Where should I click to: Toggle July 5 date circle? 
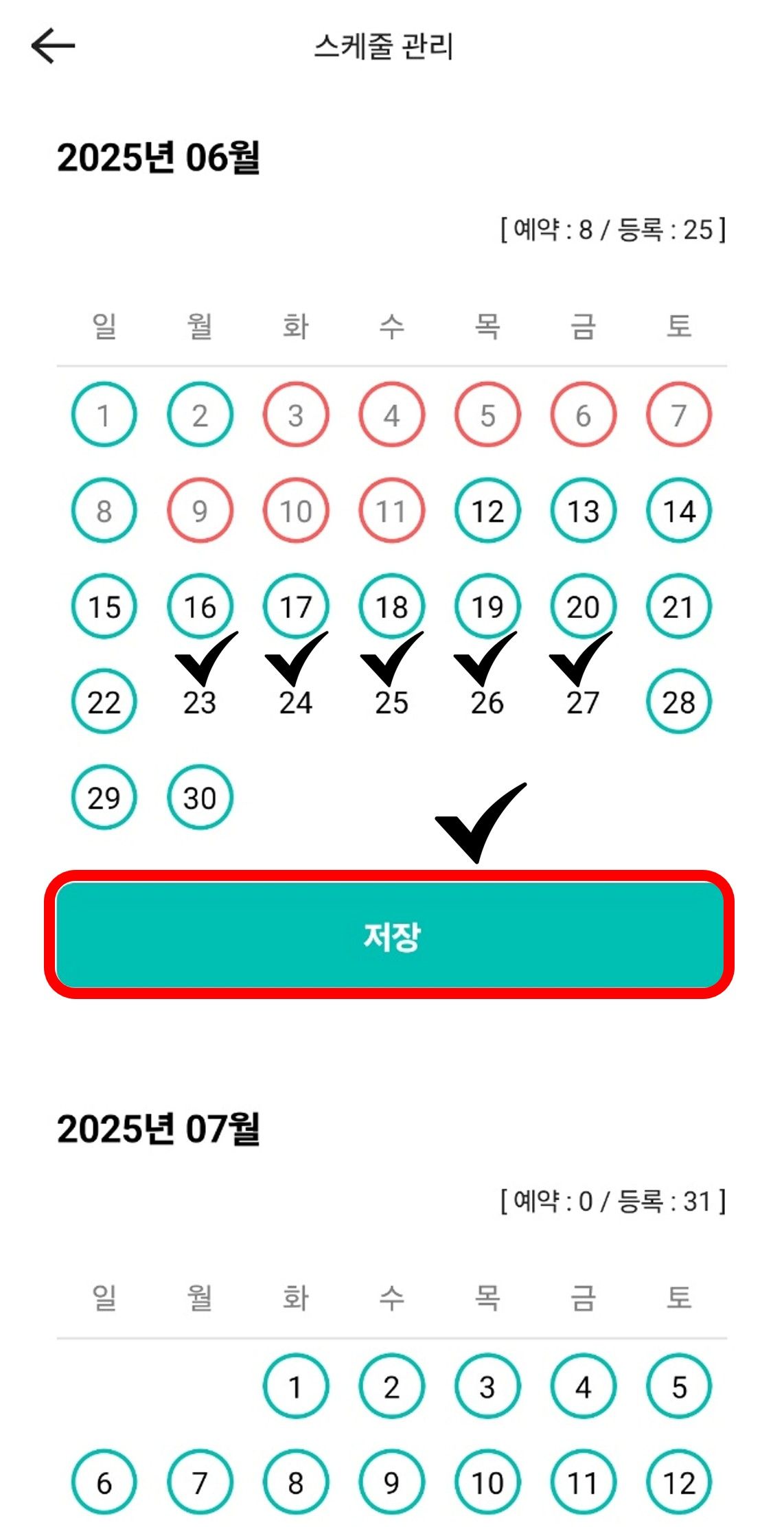679,1387
